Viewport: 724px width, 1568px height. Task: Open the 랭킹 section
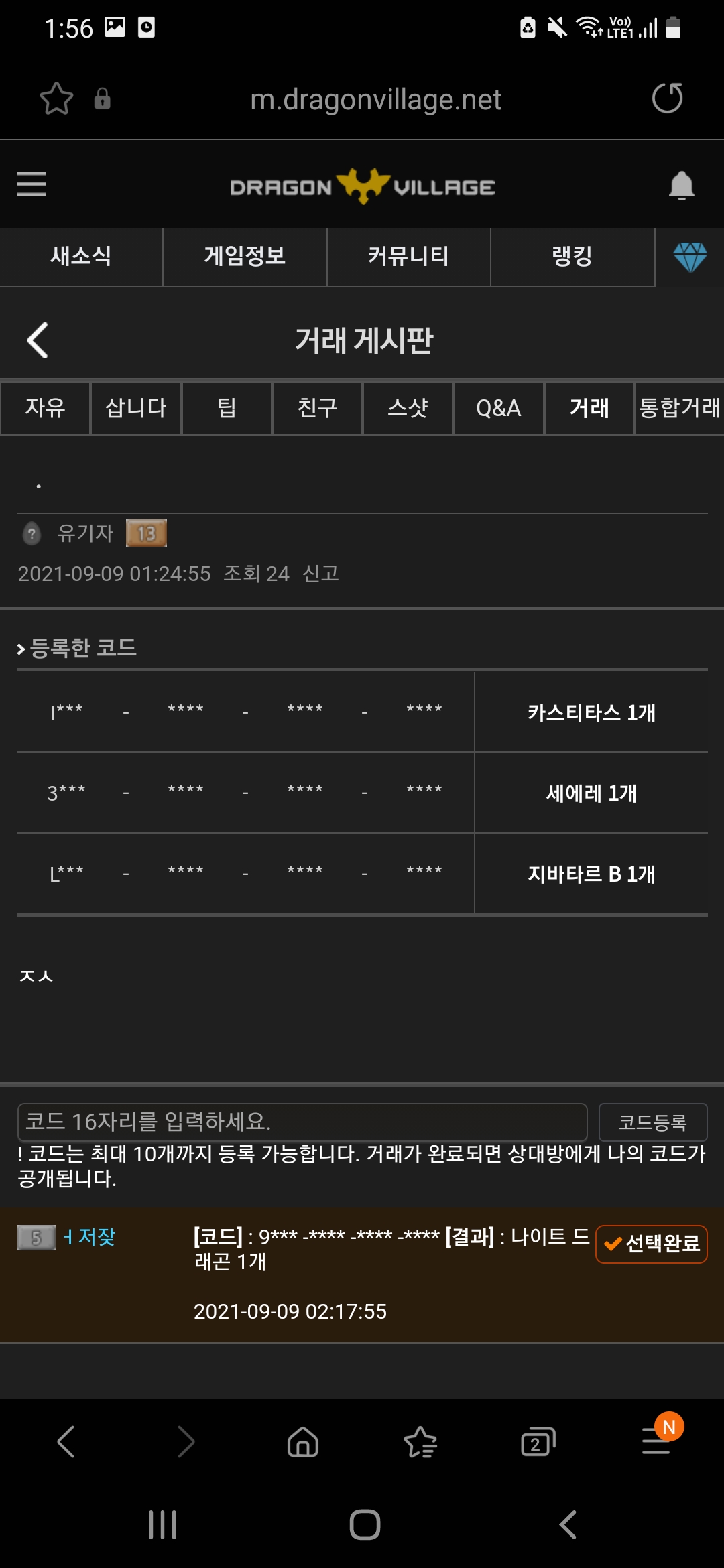(x=572, y=257)
